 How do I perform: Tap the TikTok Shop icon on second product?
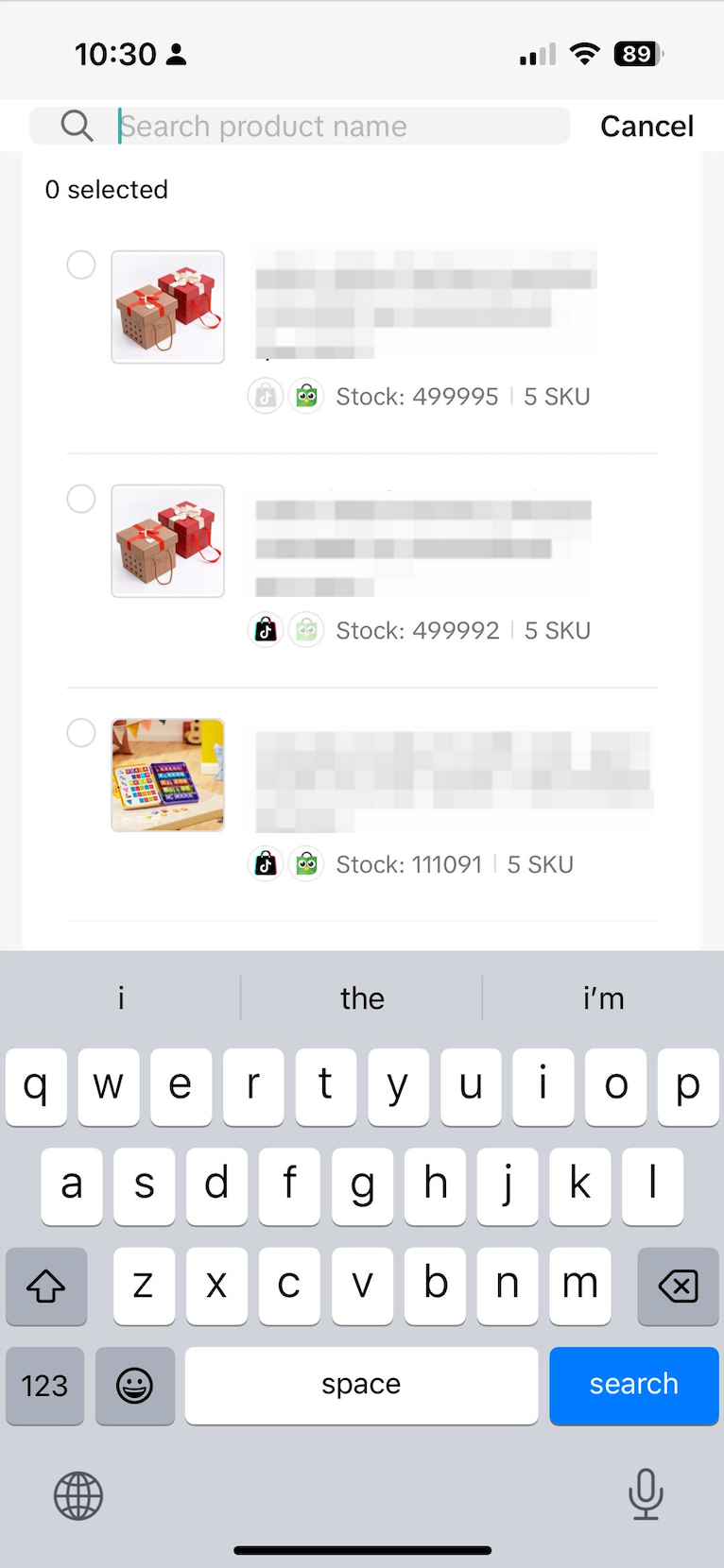pyautogui.click(x=265, y=629)
